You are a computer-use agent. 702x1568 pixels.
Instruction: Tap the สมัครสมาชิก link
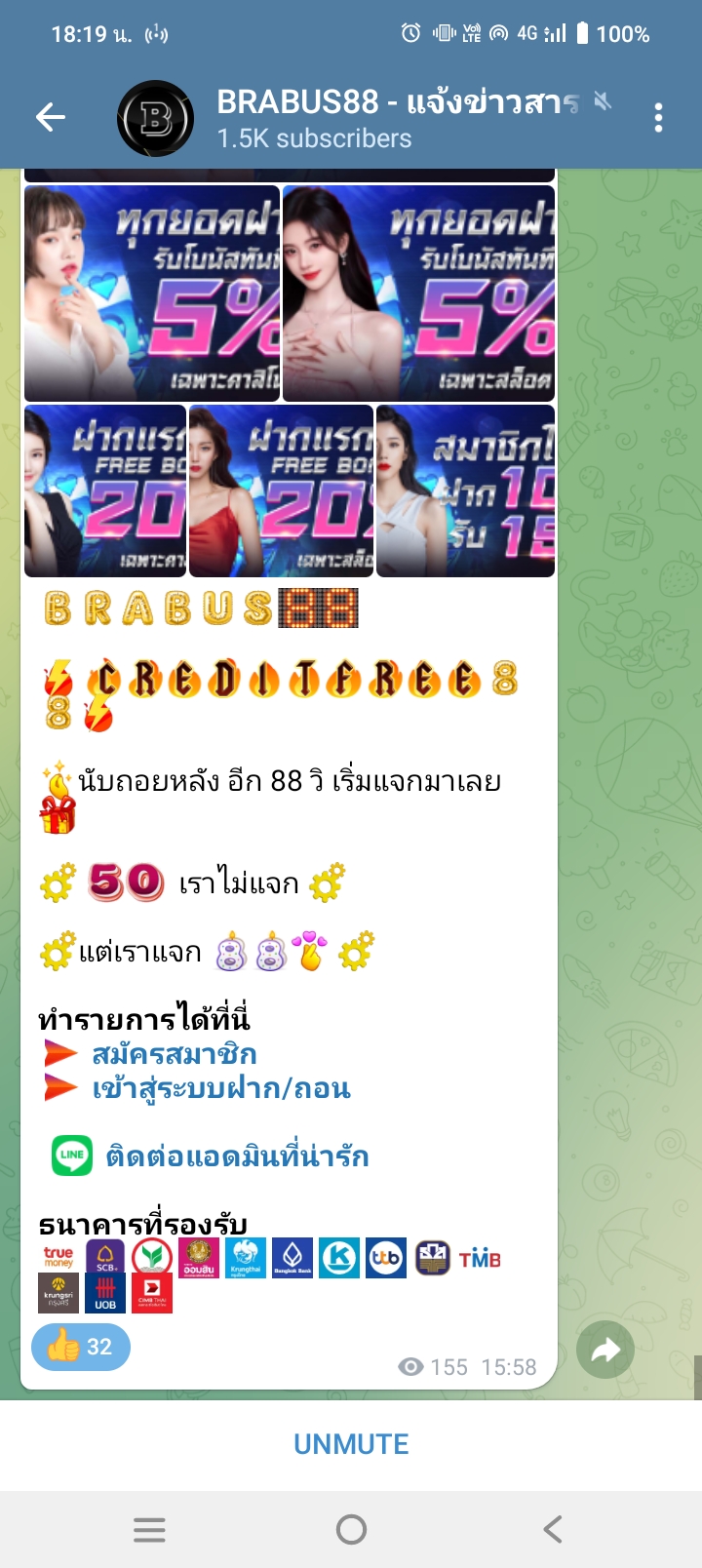click(175, 1054)
